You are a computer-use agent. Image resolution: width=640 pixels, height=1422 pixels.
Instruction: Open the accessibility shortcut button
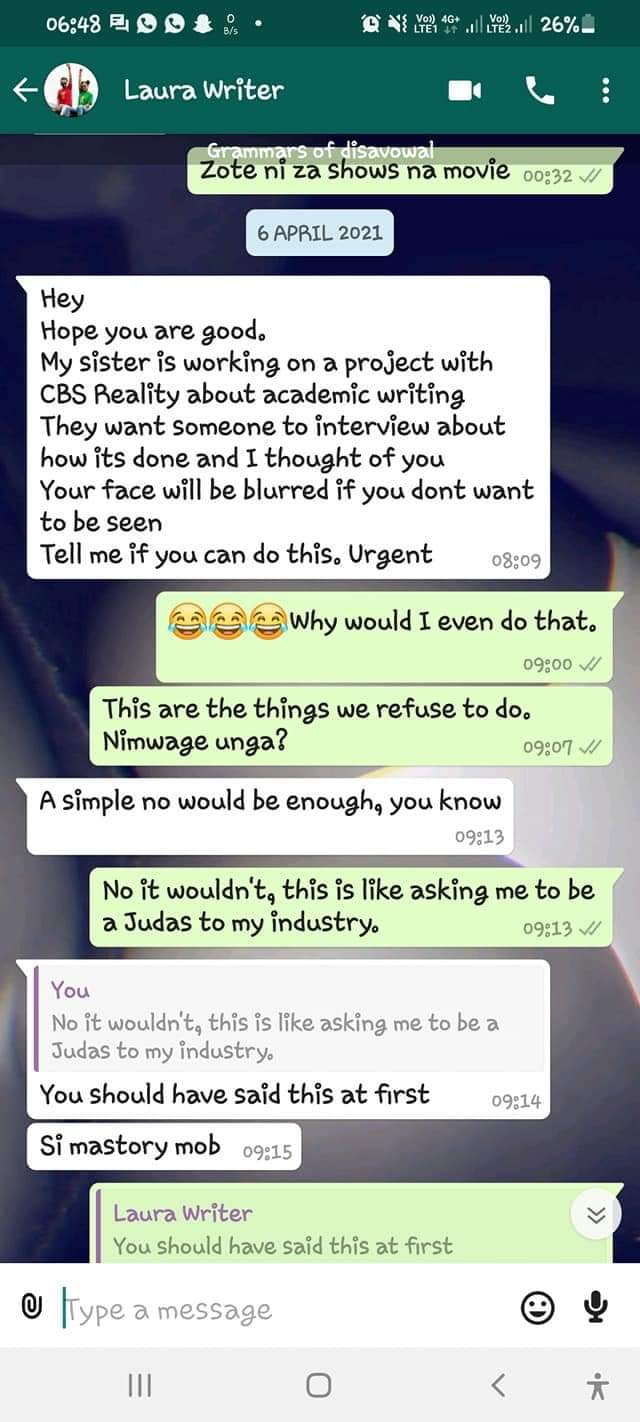point(598,1385)
